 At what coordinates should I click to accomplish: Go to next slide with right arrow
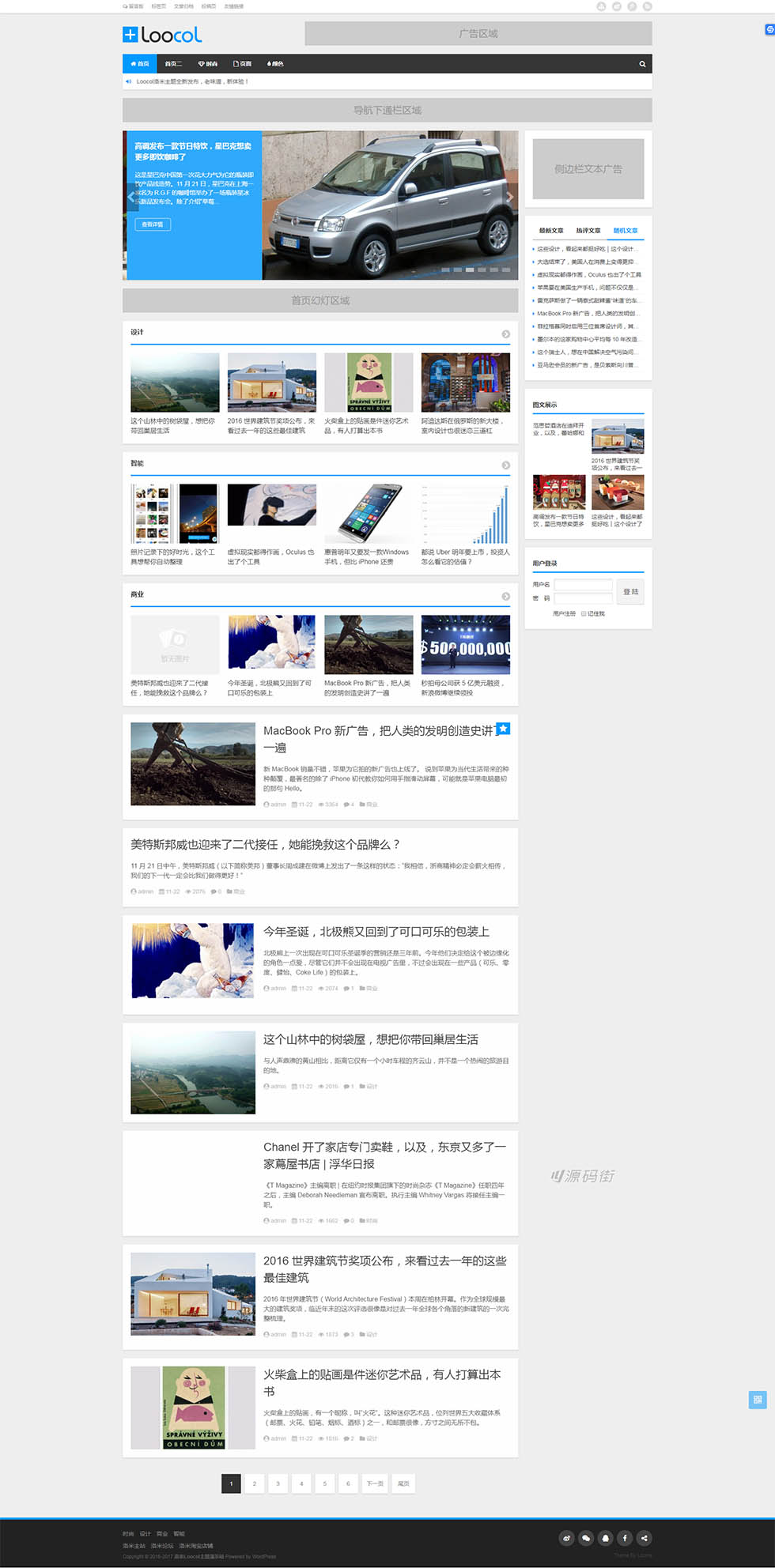(510, 197)
